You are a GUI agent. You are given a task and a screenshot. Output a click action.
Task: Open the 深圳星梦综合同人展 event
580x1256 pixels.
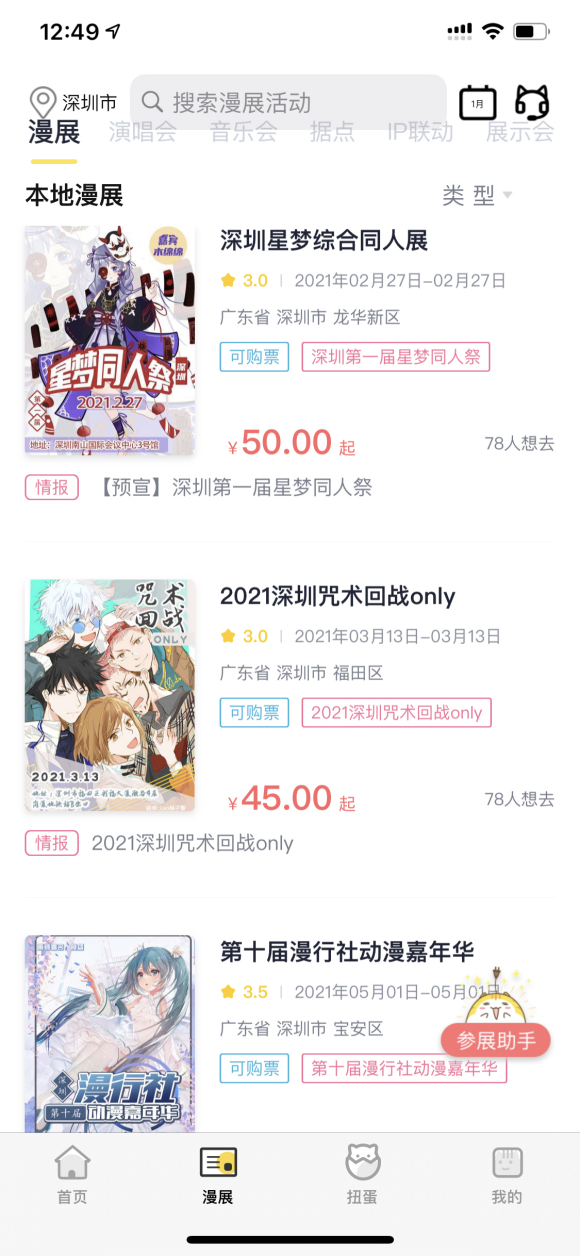324,240
